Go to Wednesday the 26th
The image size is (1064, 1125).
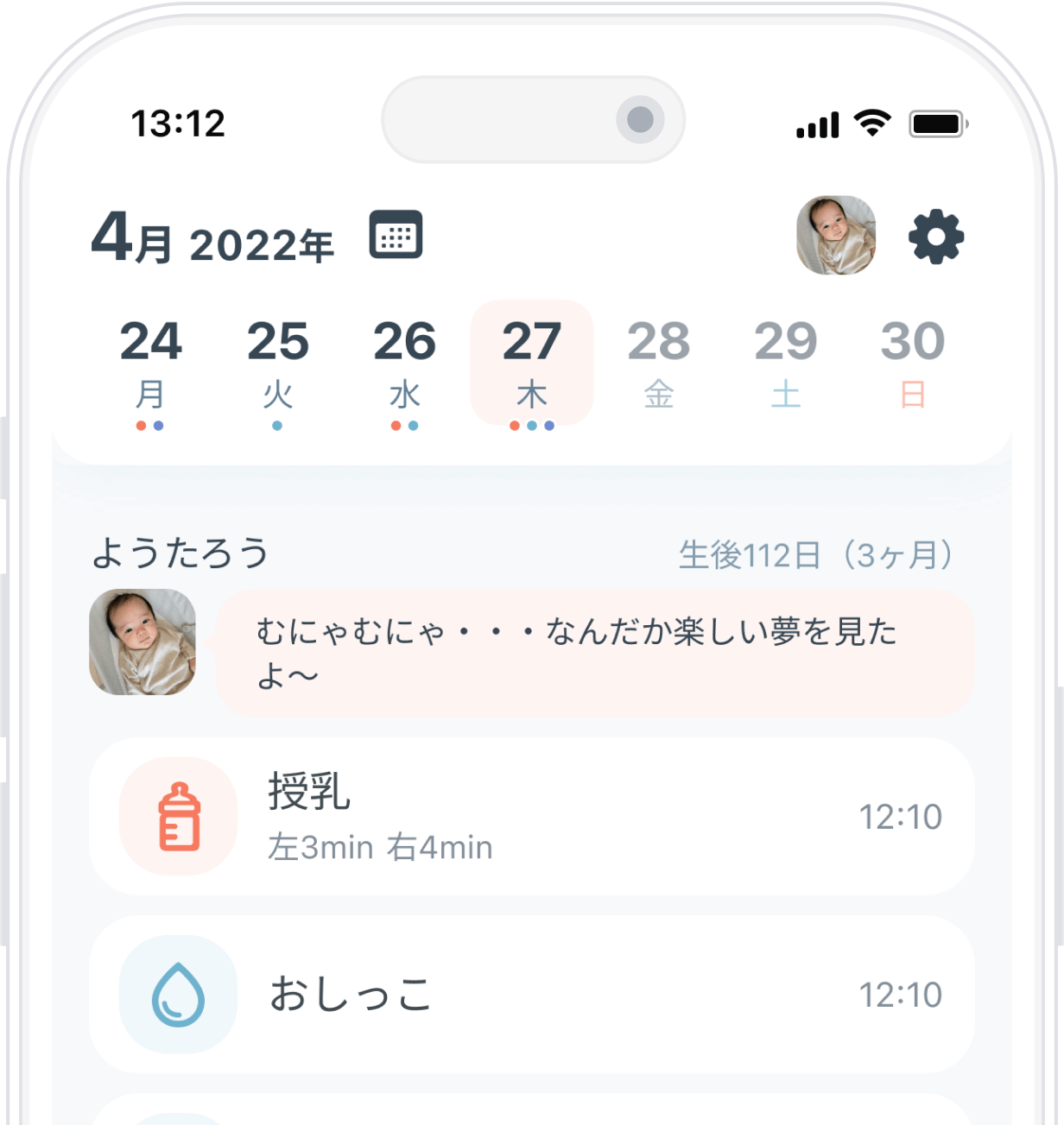(x=404, y=363)
